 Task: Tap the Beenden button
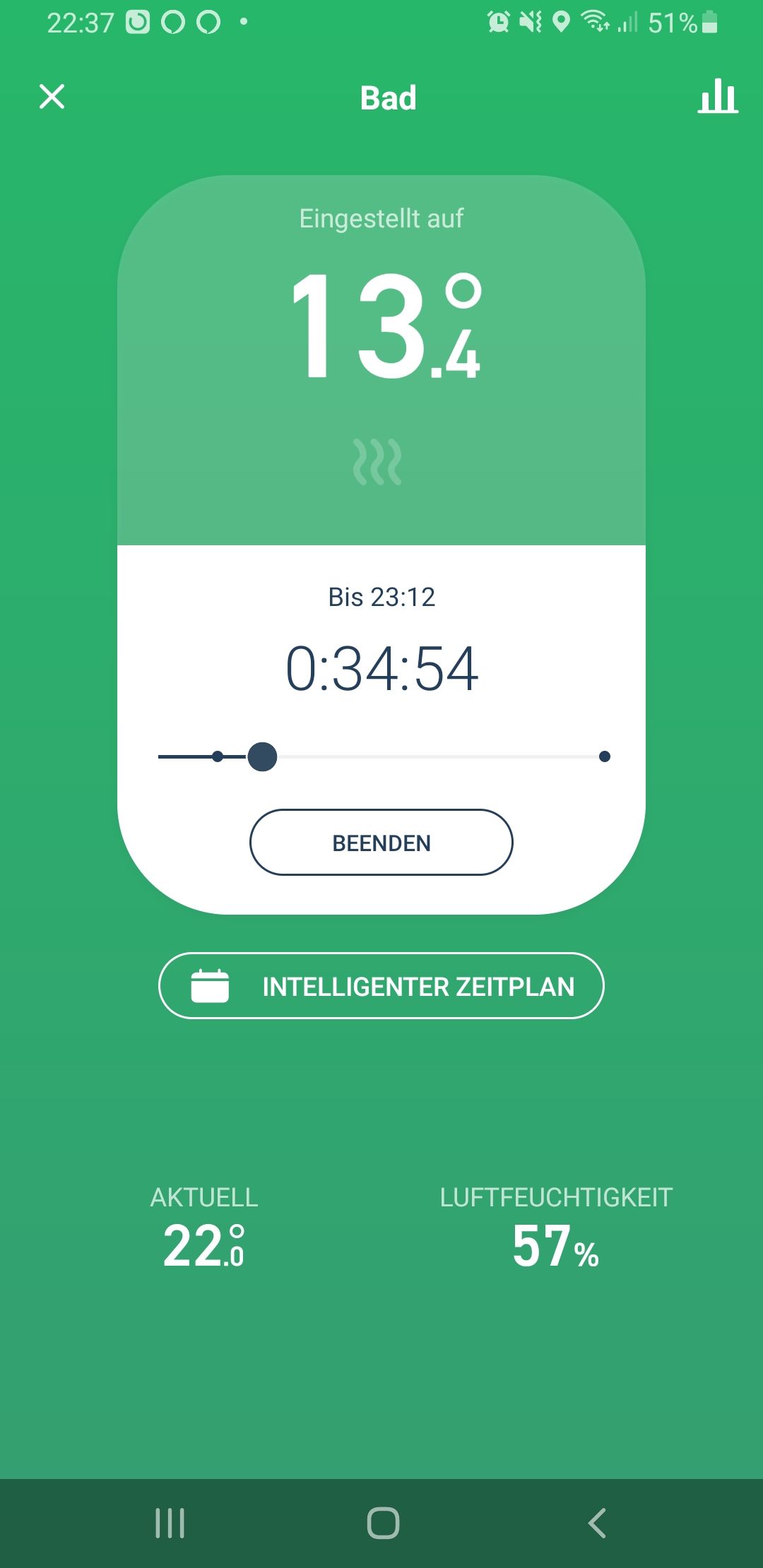click(381, 843)
